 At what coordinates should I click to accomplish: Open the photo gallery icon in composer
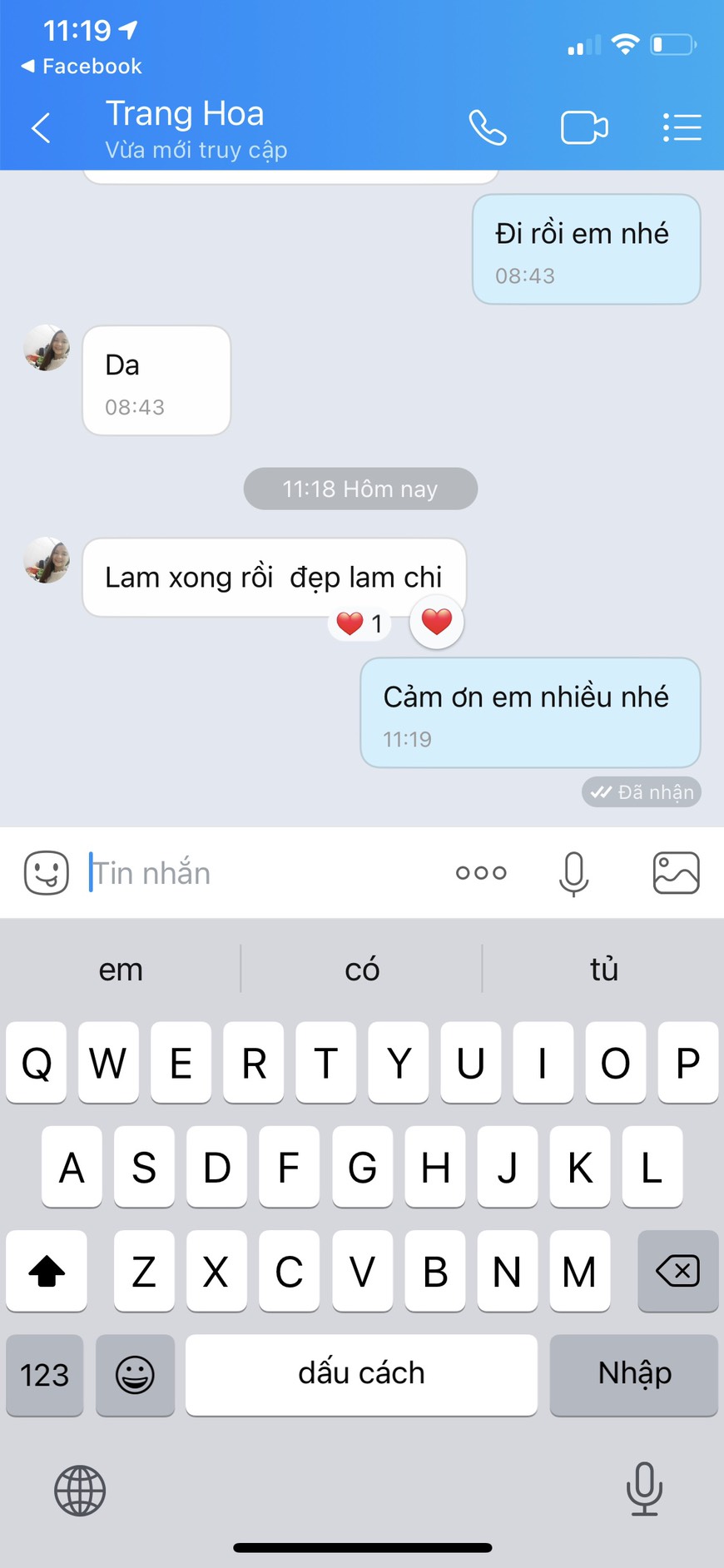click(676, 873)
